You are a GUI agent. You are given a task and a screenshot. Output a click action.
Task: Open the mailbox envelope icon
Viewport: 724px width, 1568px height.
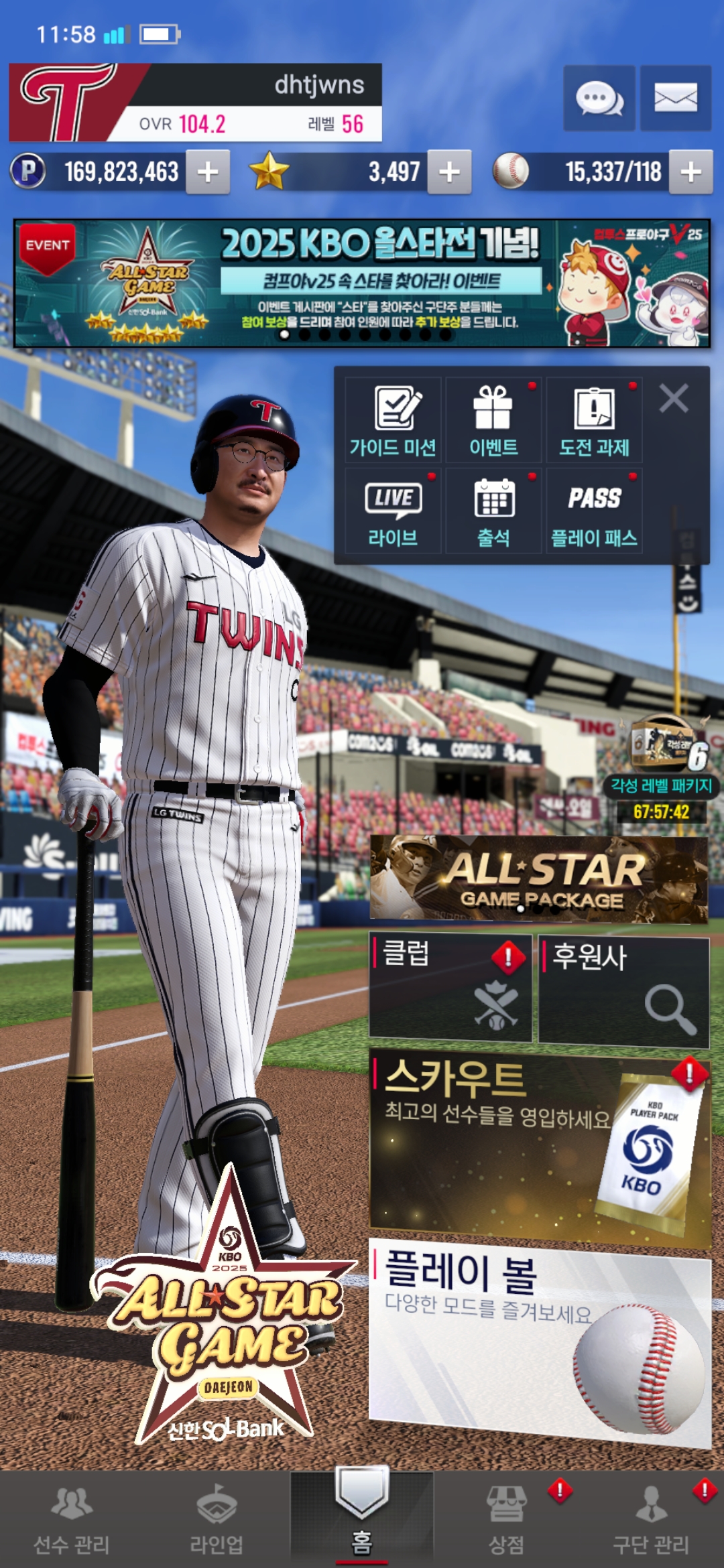tap(675, 99)
